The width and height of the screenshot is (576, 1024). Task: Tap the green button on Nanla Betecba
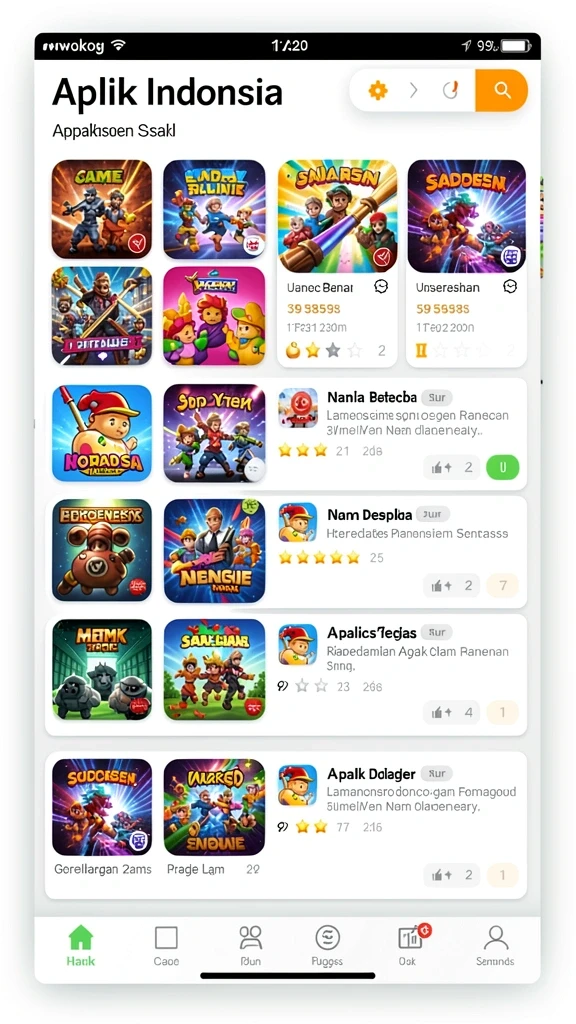click(x=503, y=468)
